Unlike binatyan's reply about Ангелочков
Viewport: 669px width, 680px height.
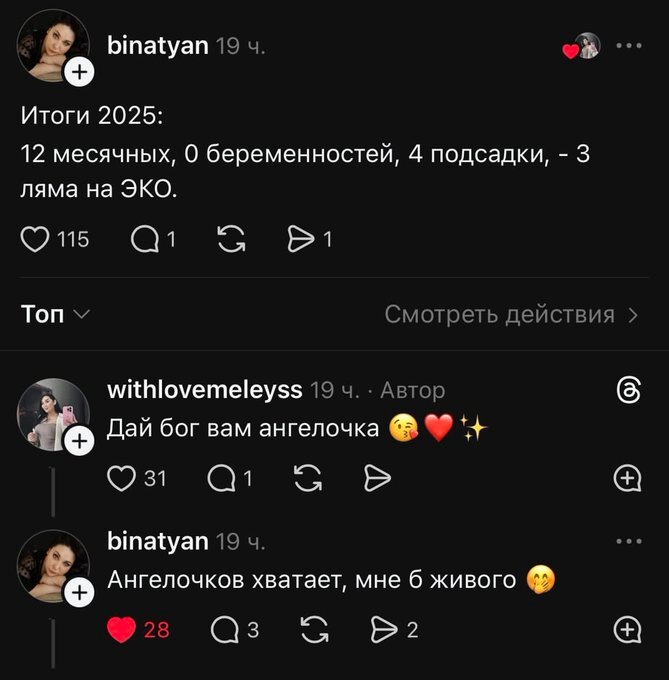121,630
